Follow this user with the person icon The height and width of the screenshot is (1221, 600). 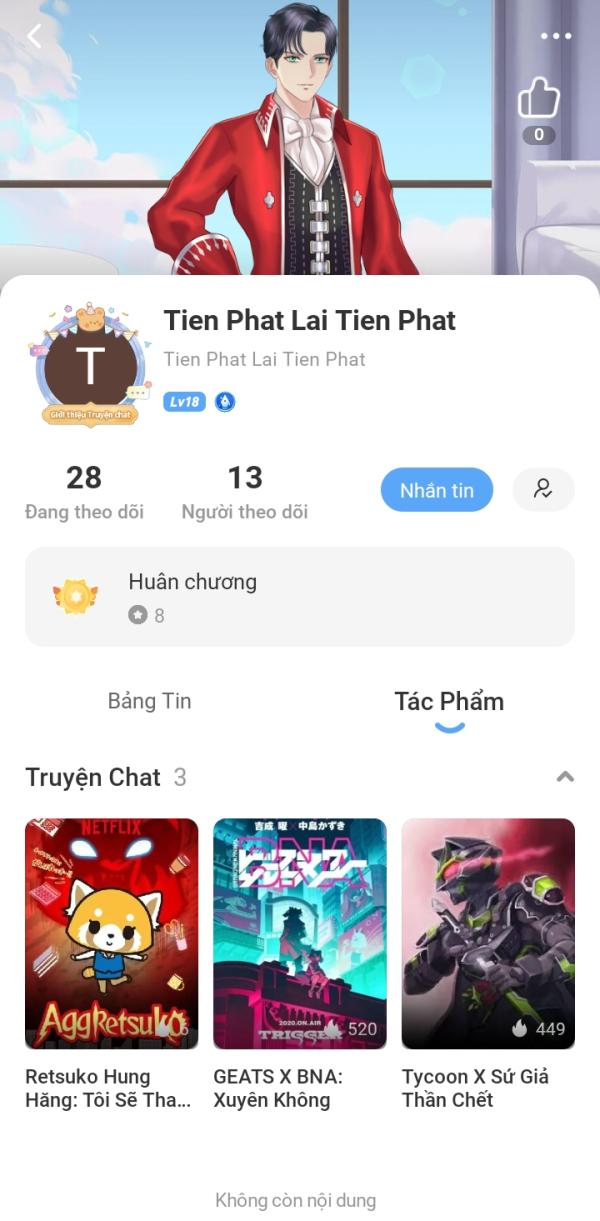tap(543, 490)
